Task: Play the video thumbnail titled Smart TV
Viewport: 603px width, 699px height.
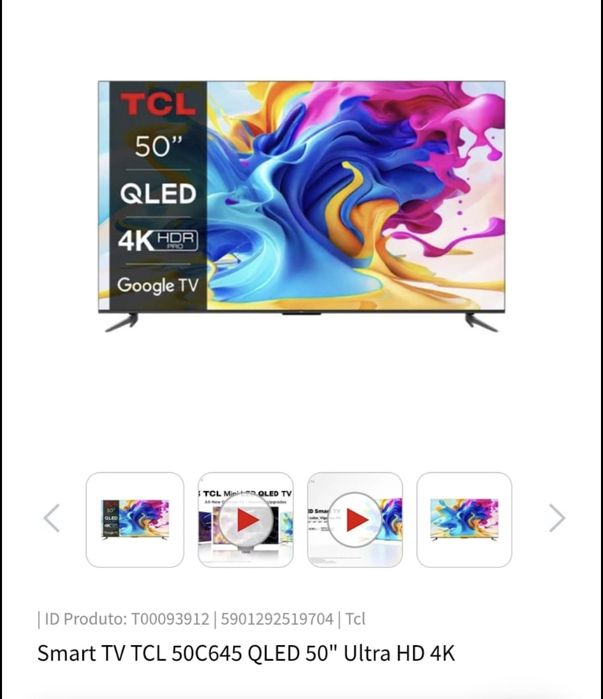Action: pos(355,520)
